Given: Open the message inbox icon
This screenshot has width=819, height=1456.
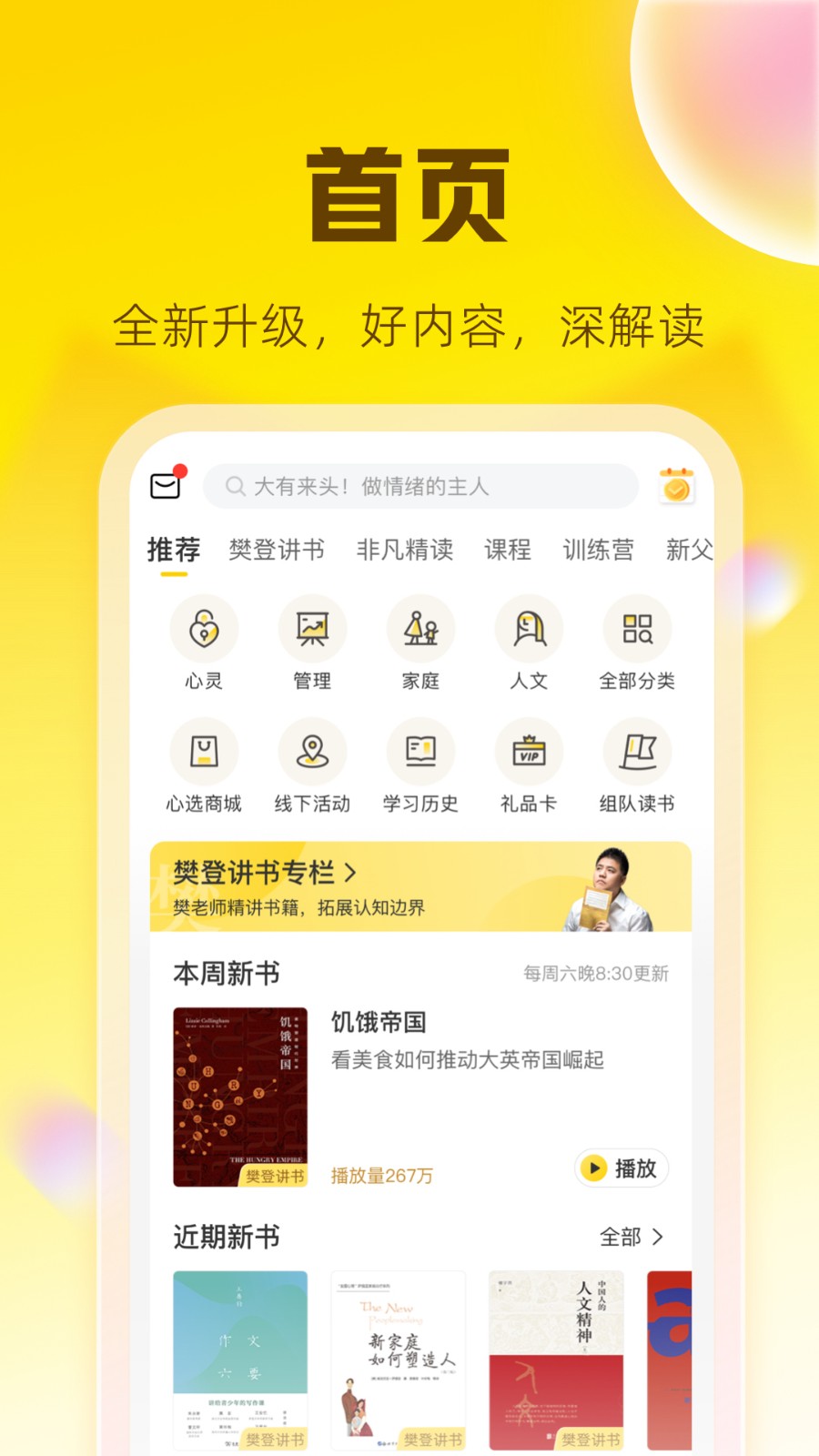Looking at the screenshot, I should pyautogui.click(x=167, y=486).
